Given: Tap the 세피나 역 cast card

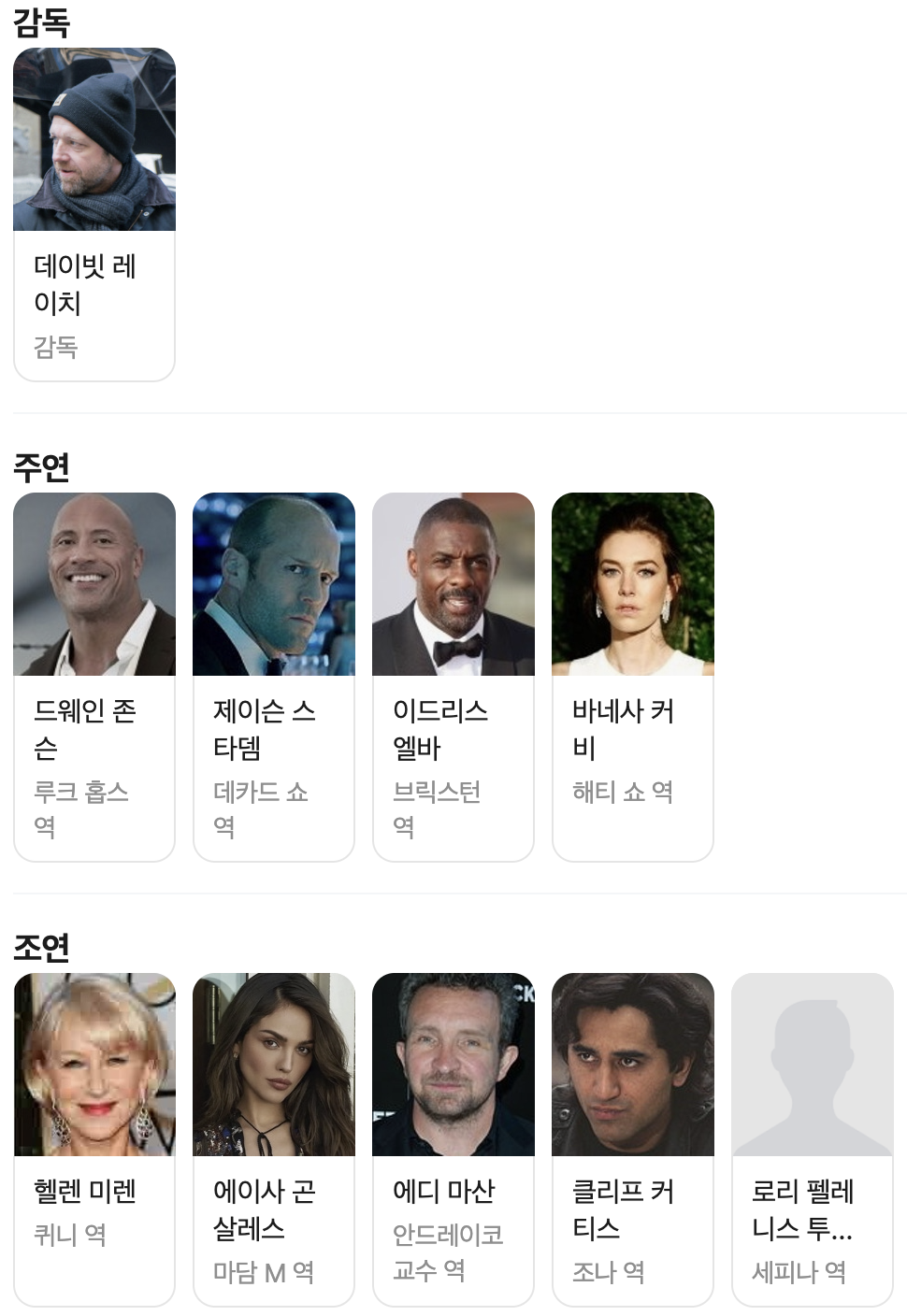Looking at the screenshot, I should pyautogui.click(x=813, y=1138).
